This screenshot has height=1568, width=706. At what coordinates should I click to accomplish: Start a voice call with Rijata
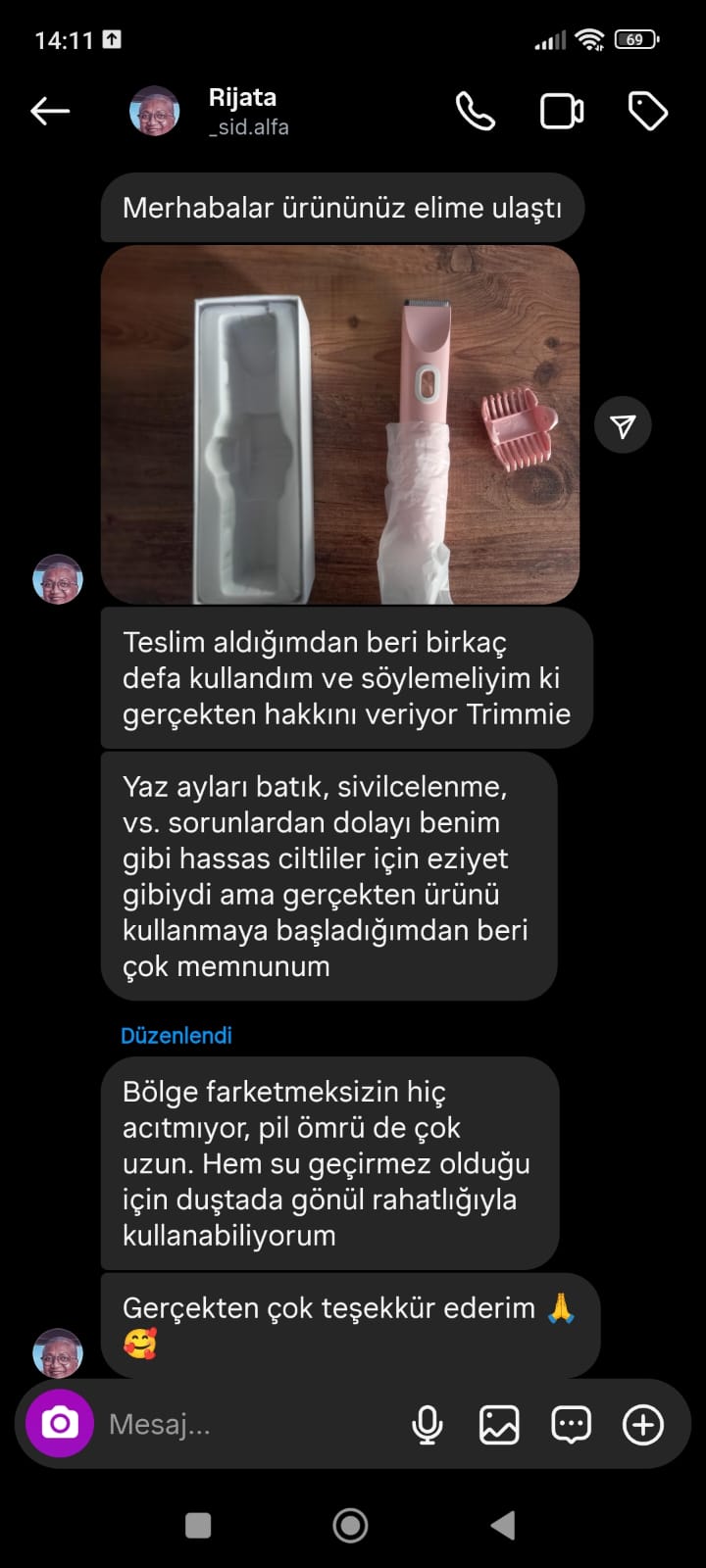tap(476, 112)
